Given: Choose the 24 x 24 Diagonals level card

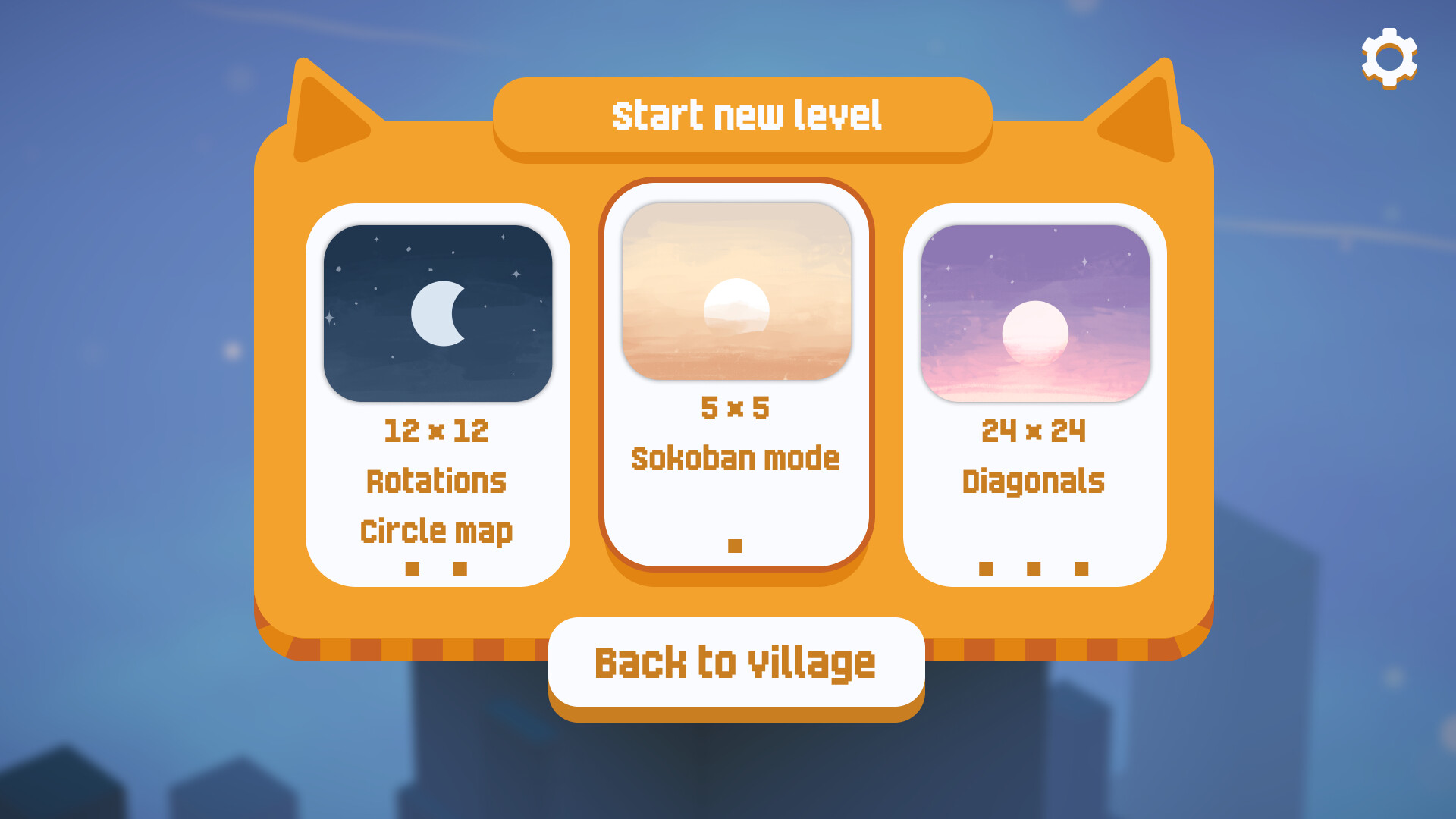Looking at the screenshot, I should (1034, 394).
